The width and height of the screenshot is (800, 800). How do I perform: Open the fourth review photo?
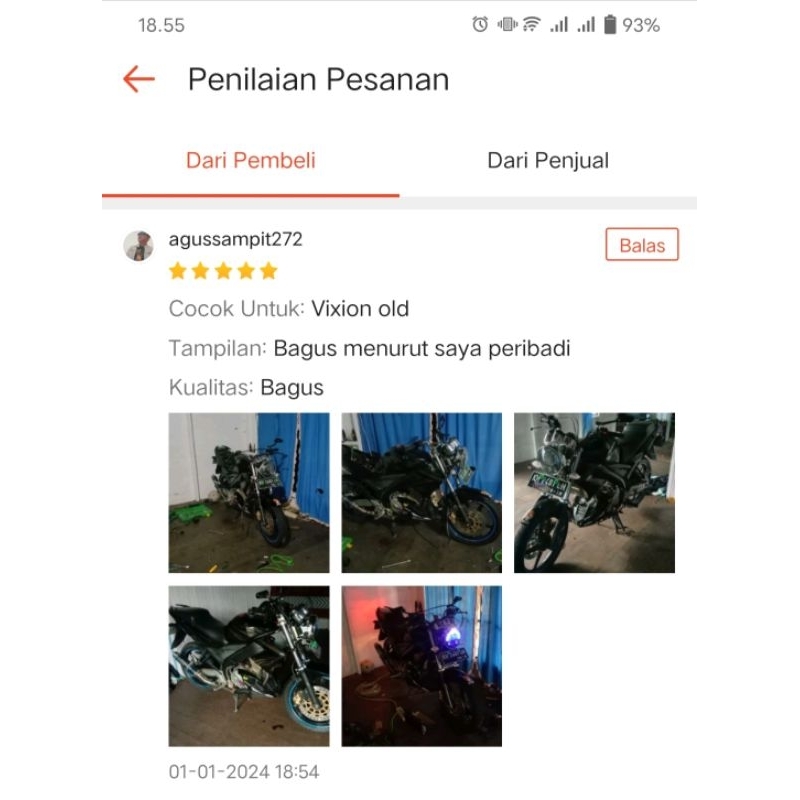point(249,666)
